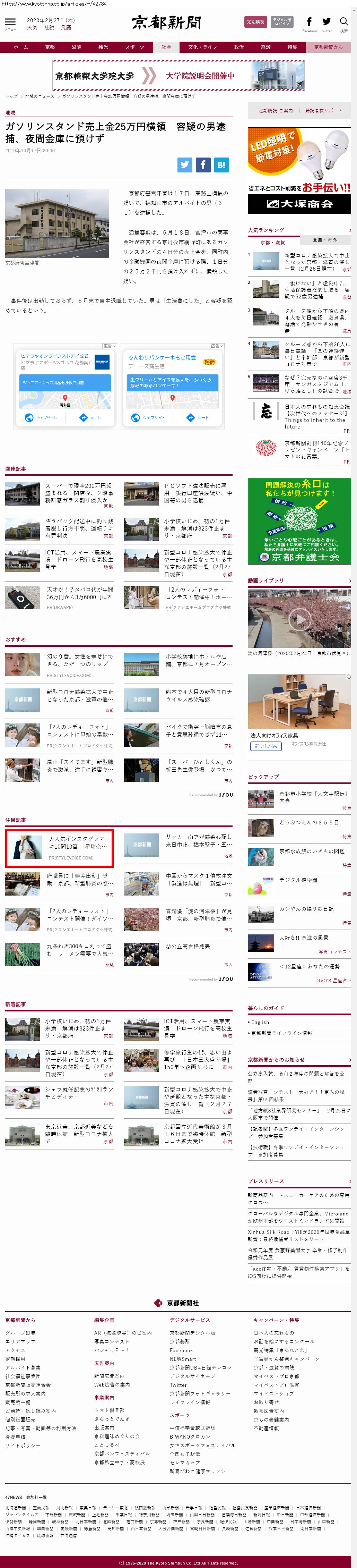Open 購読者サポート link in sidebar
357x1568 pixels.
point(323,111)
